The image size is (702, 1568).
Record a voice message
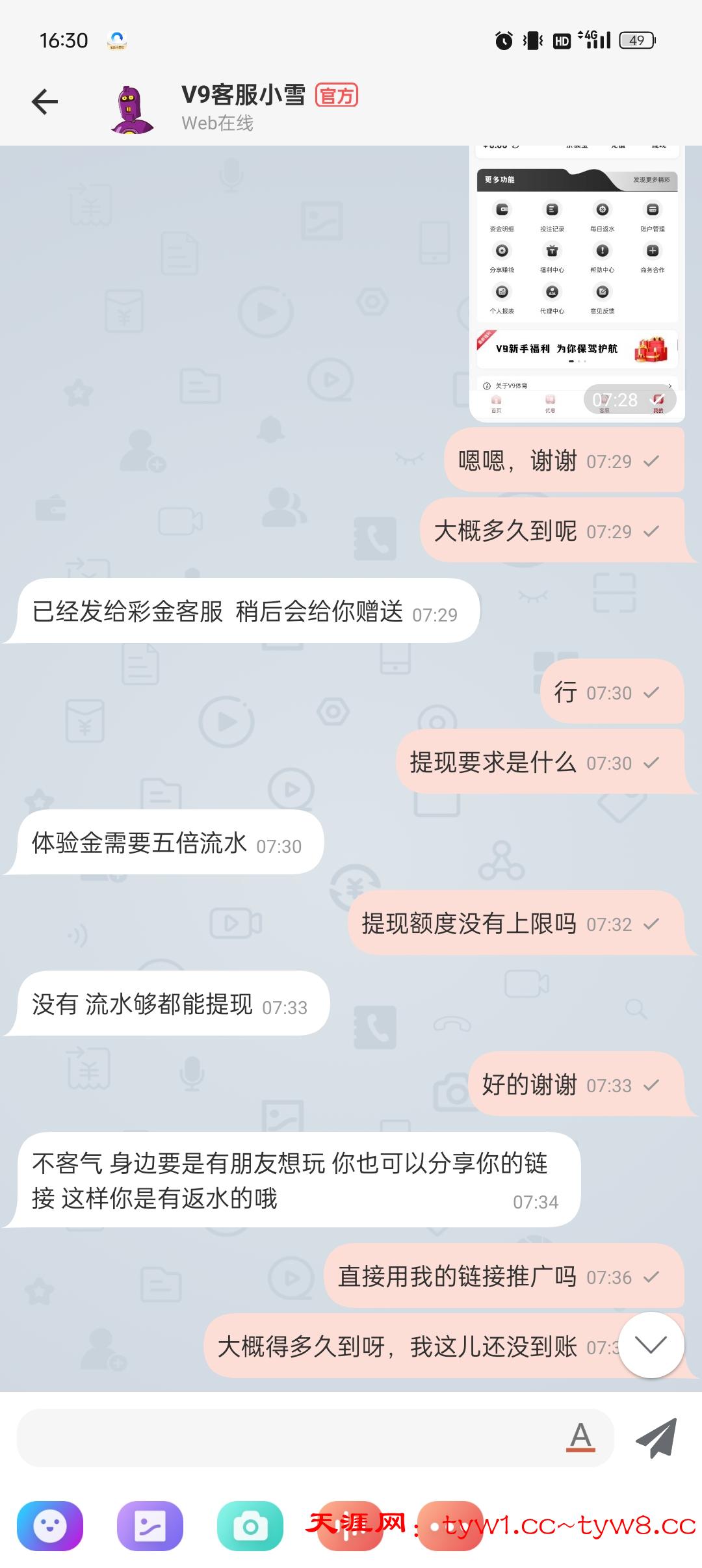click(x=350, y=1525)
